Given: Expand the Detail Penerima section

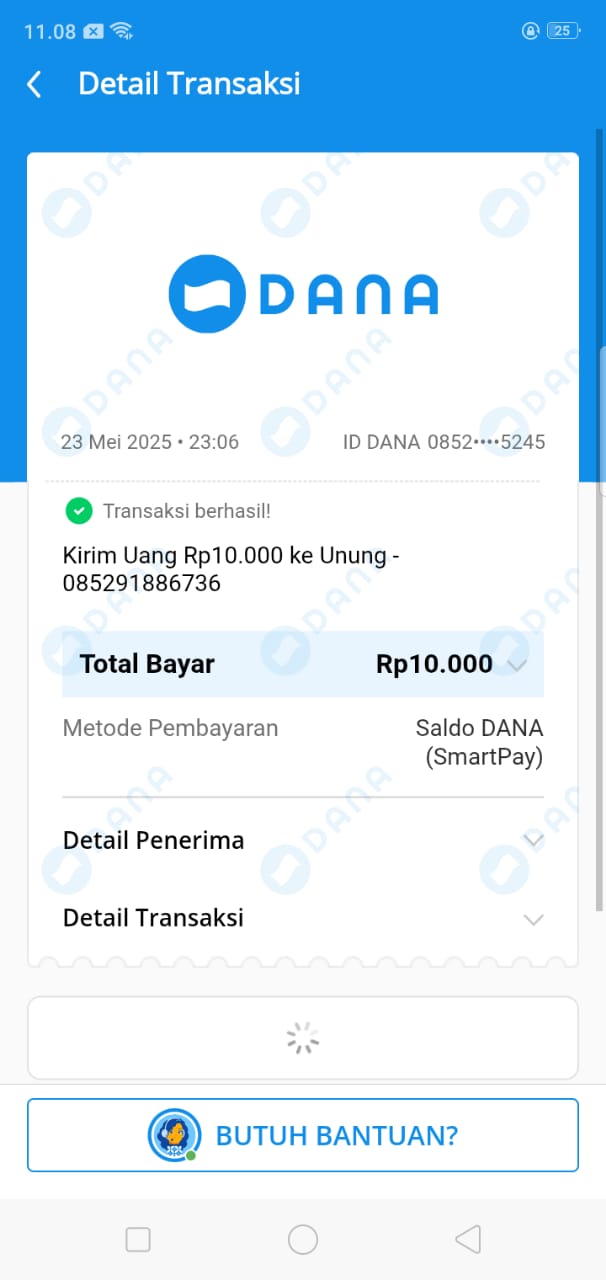Looking at the screenshot, I should [533, 840].
